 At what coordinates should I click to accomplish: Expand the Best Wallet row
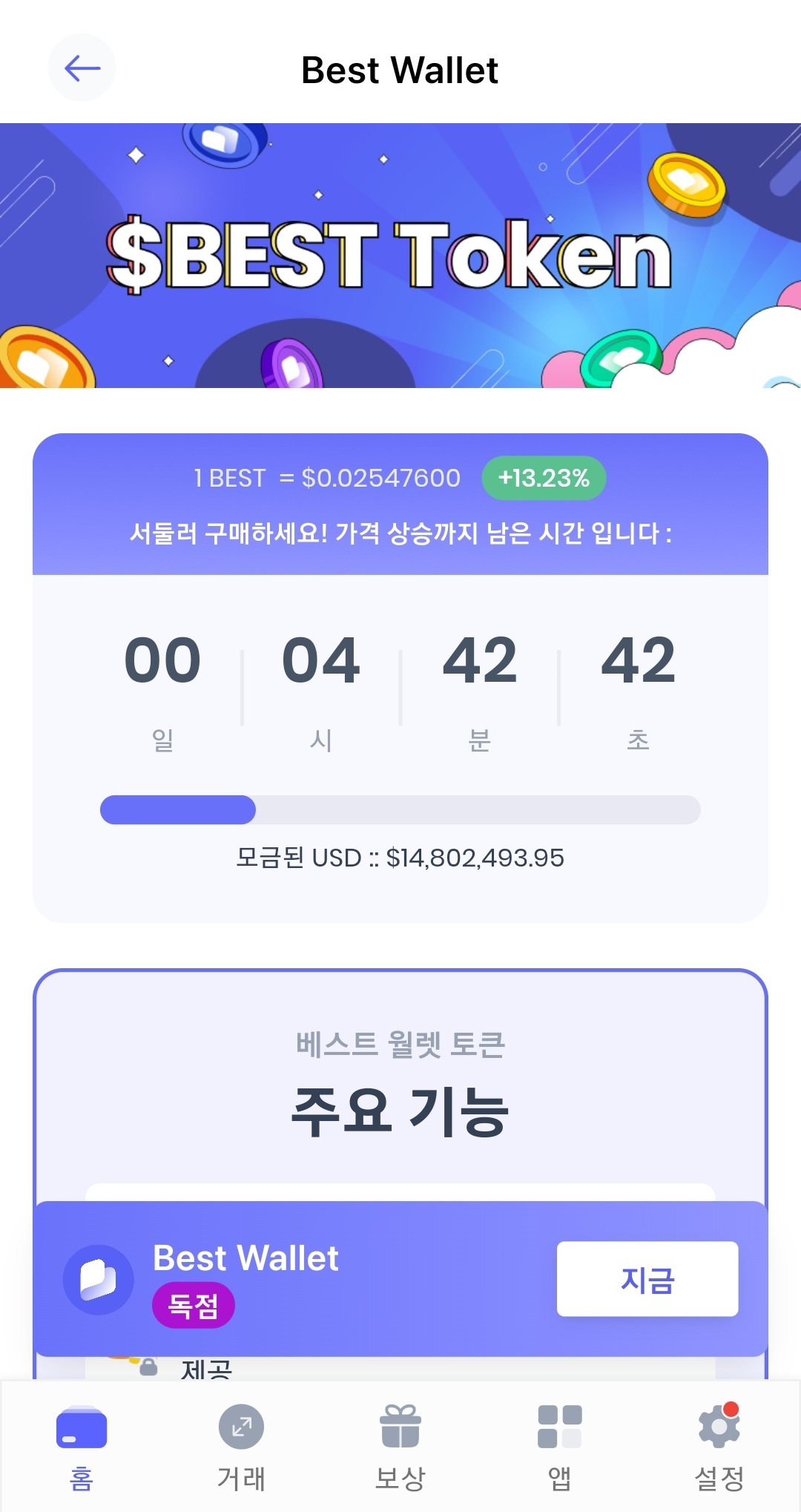click(400, 1278)
